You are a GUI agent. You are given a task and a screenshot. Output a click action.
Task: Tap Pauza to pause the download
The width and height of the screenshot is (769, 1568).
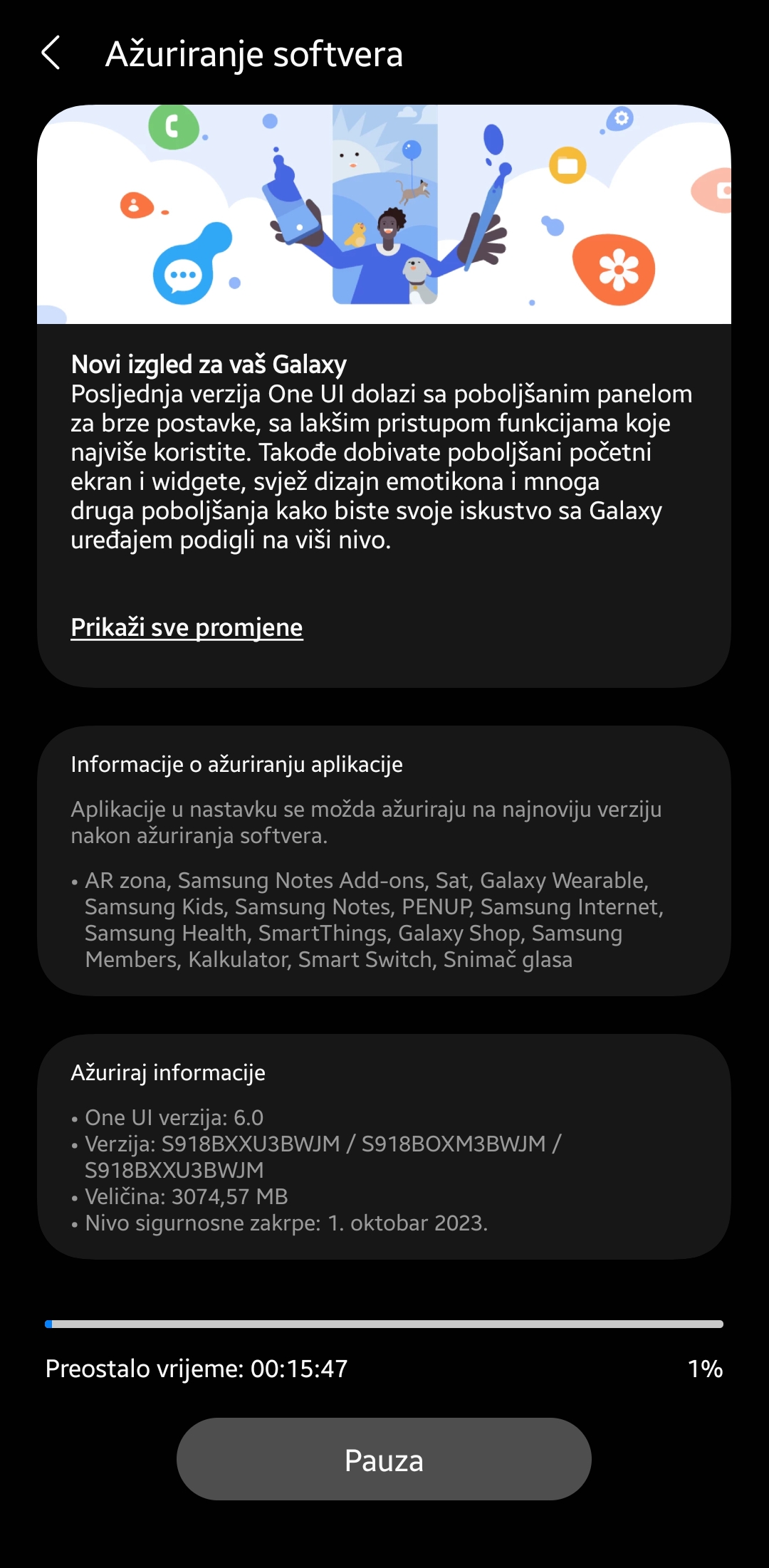384,1459
